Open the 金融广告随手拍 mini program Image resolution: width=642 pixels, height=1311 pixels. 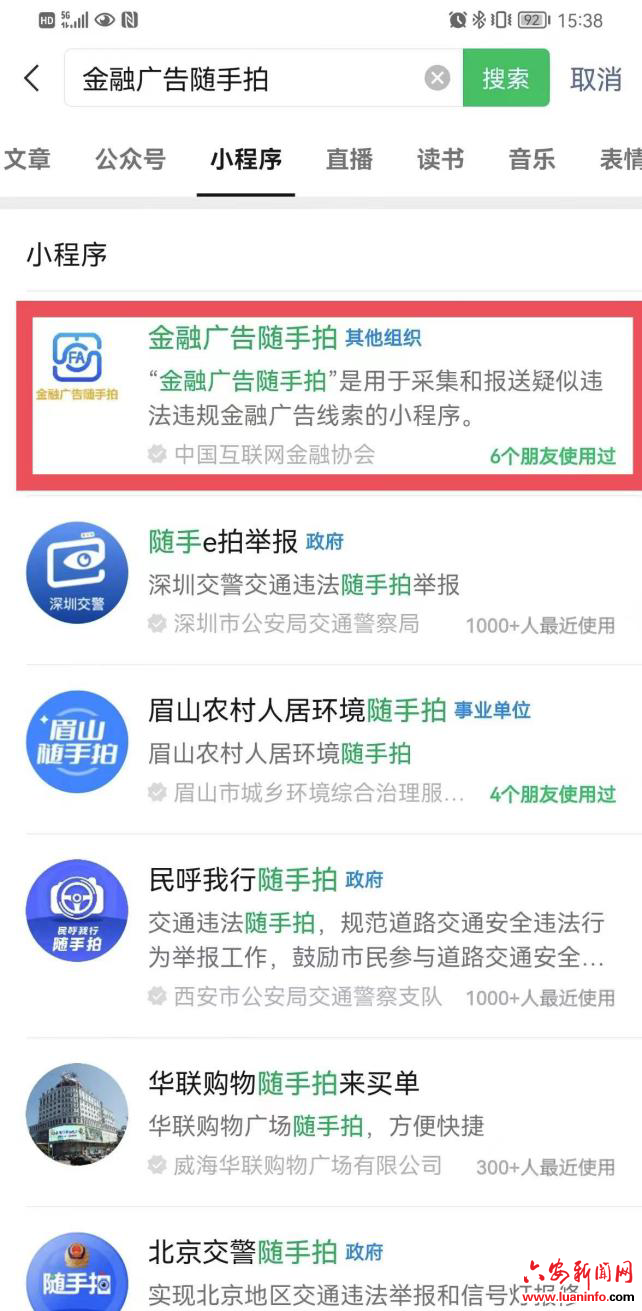coord(328,396)
